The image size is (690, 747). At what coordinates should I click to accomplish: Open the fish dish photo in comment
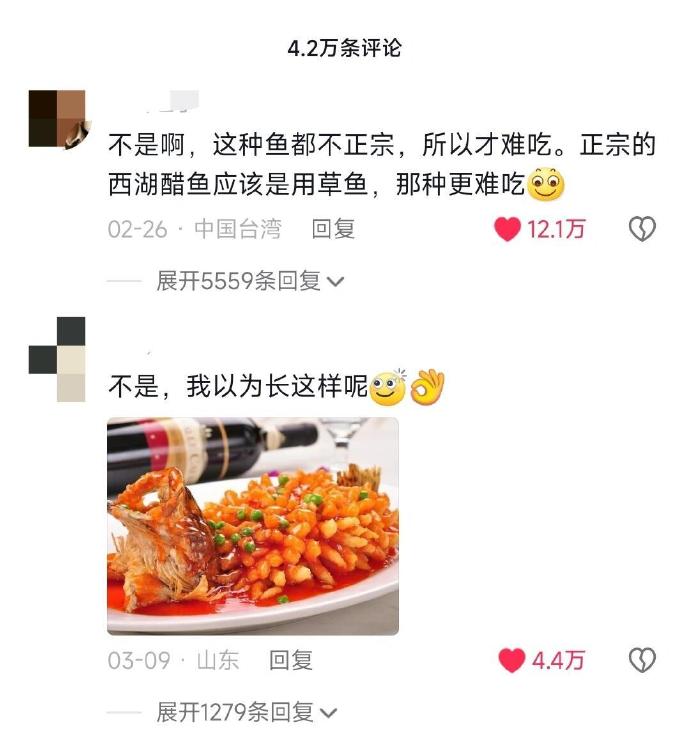[252, 526]
